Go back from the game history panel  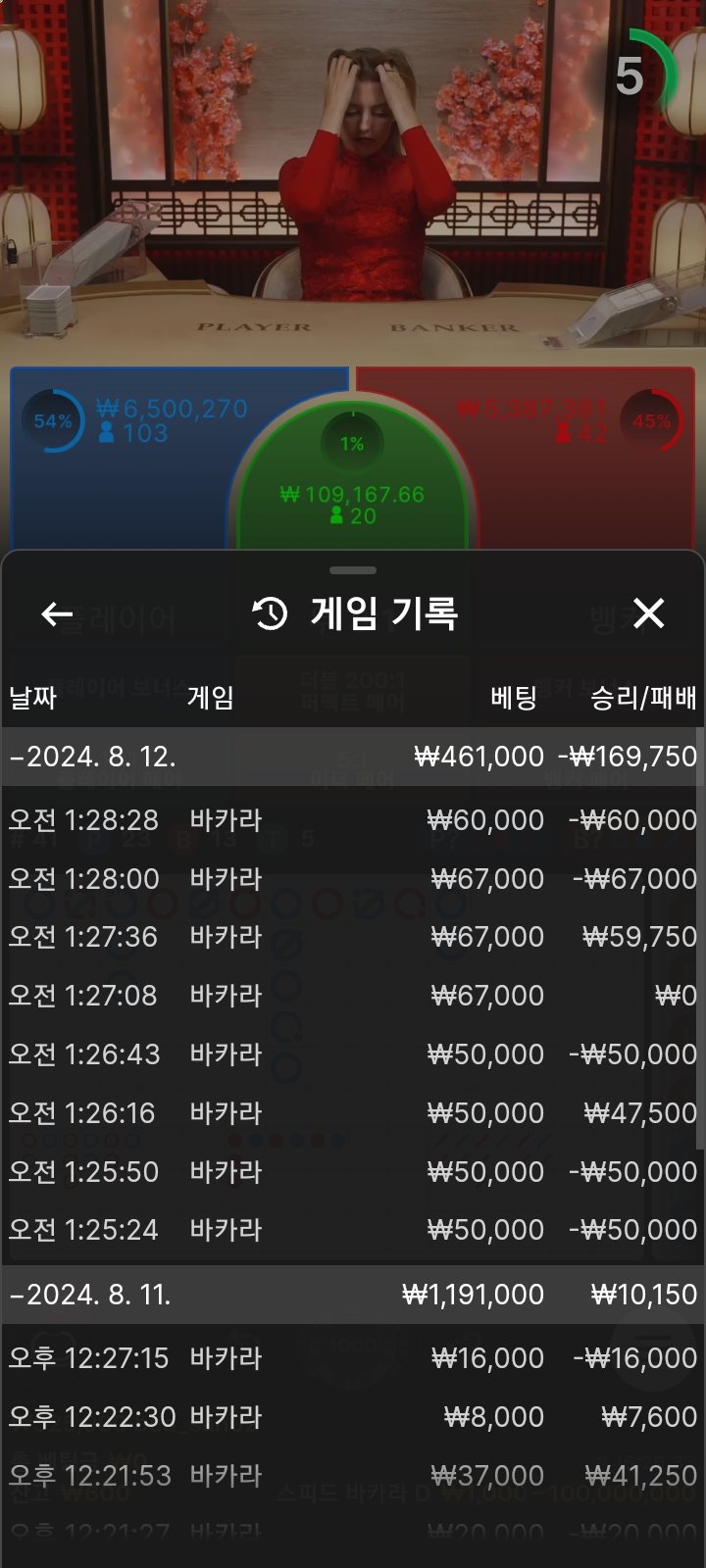(x=57, y=614)
